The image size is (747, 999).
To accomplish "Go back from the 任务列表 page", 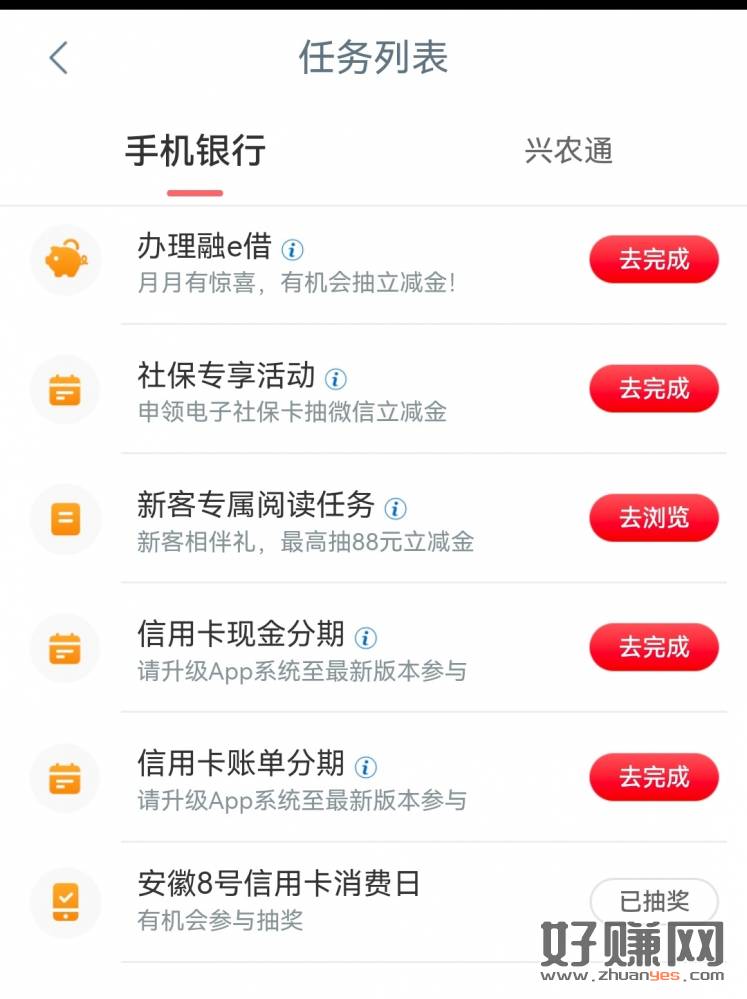I will [x=59, y=58].
